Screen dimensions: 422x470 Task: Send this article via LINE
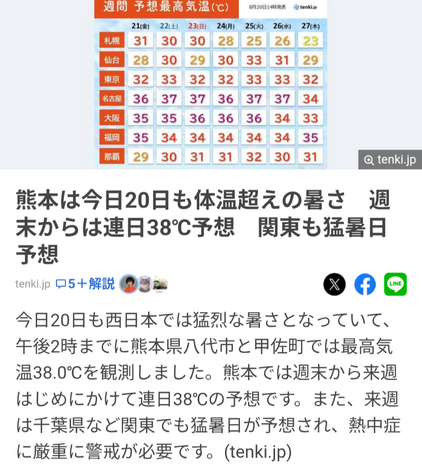pyautogui.click(x=395, y=284)
